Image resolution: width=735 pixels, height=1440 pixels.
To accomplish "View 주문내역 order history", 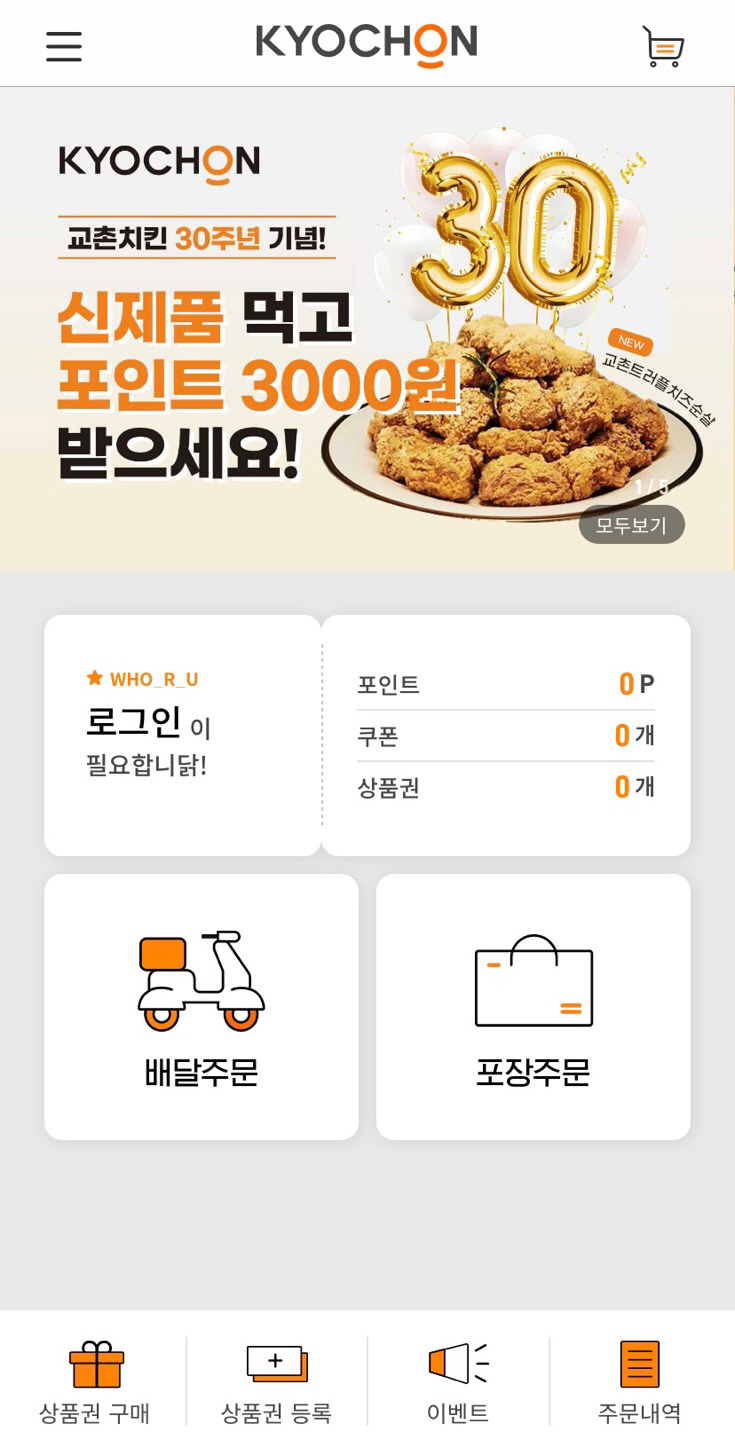I will [x=640, y=1383].
